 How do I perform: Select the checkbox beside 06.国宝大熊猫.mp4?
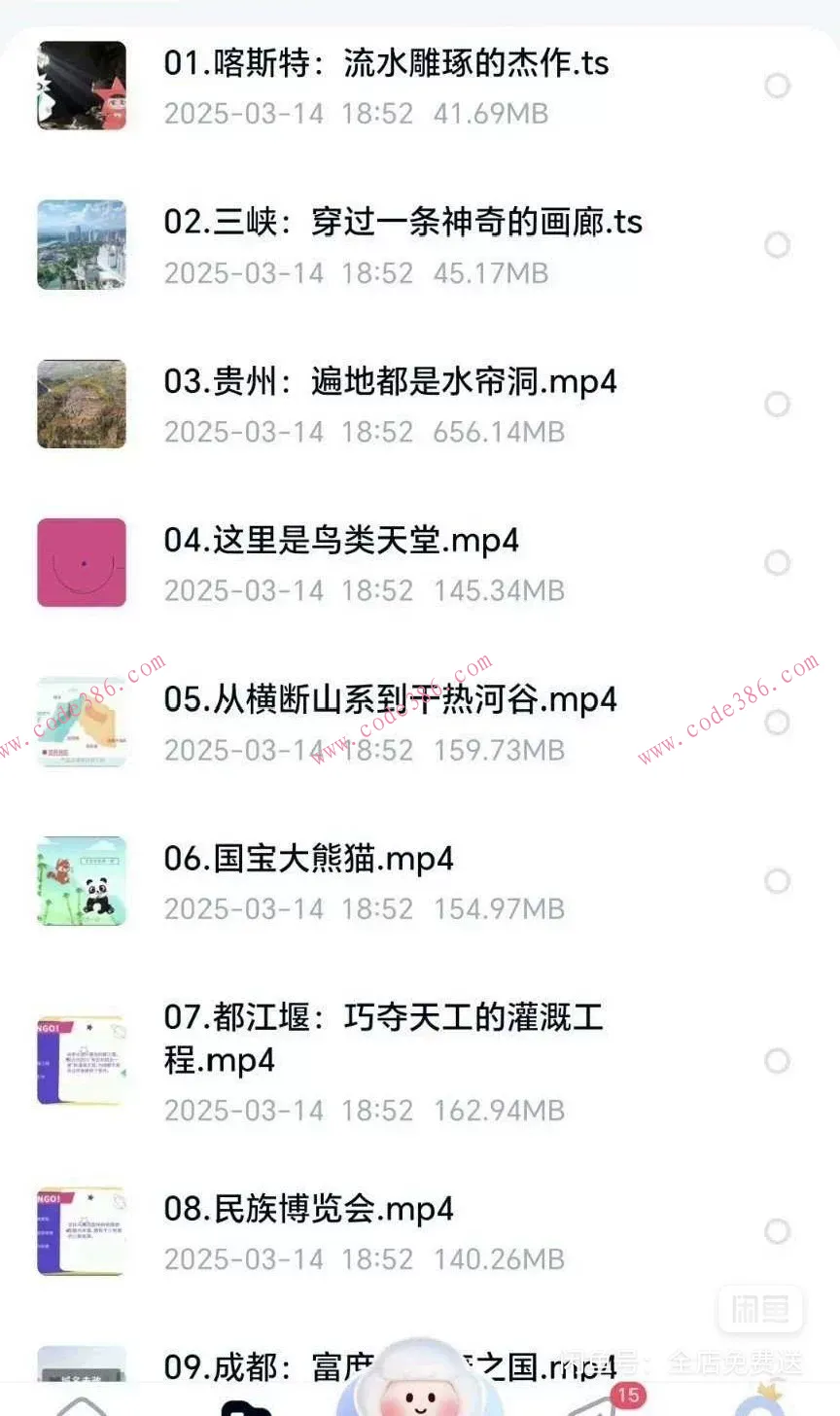pos(778,882)
